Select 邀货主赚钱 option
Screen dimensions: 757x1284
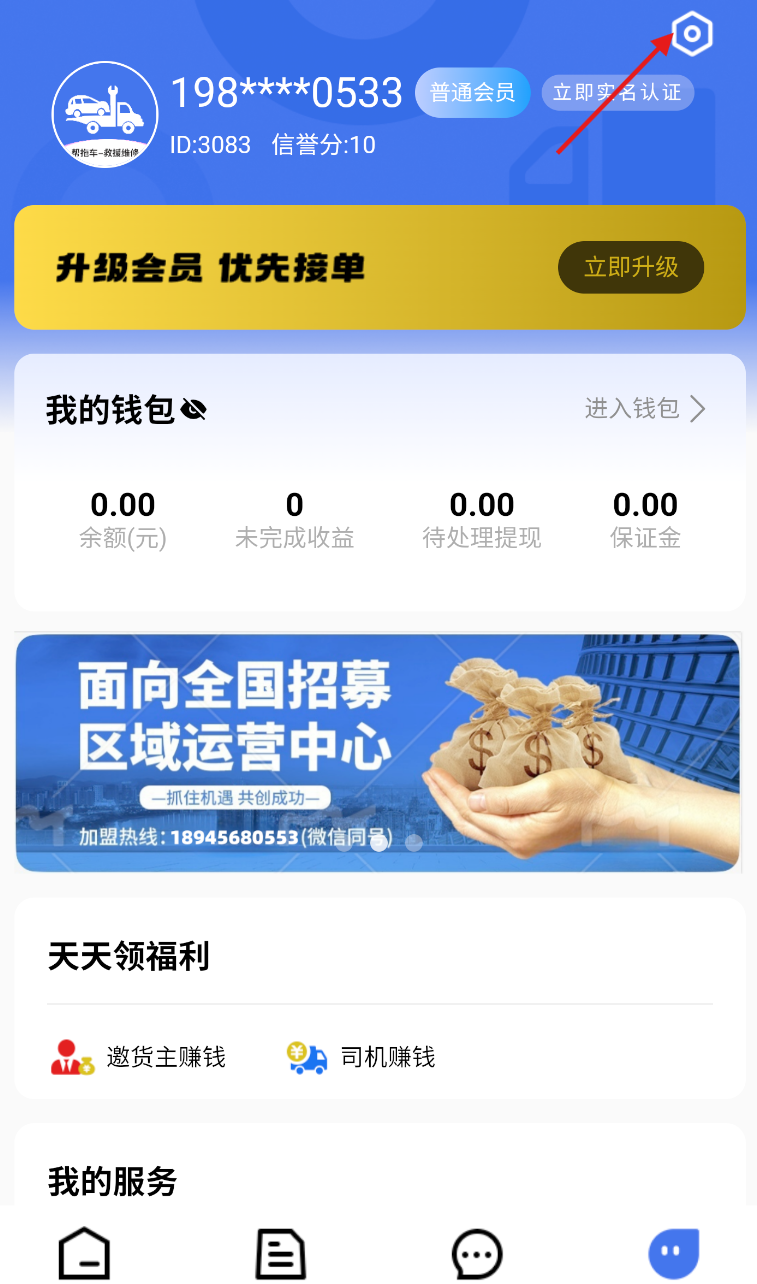click(139, 1057)
